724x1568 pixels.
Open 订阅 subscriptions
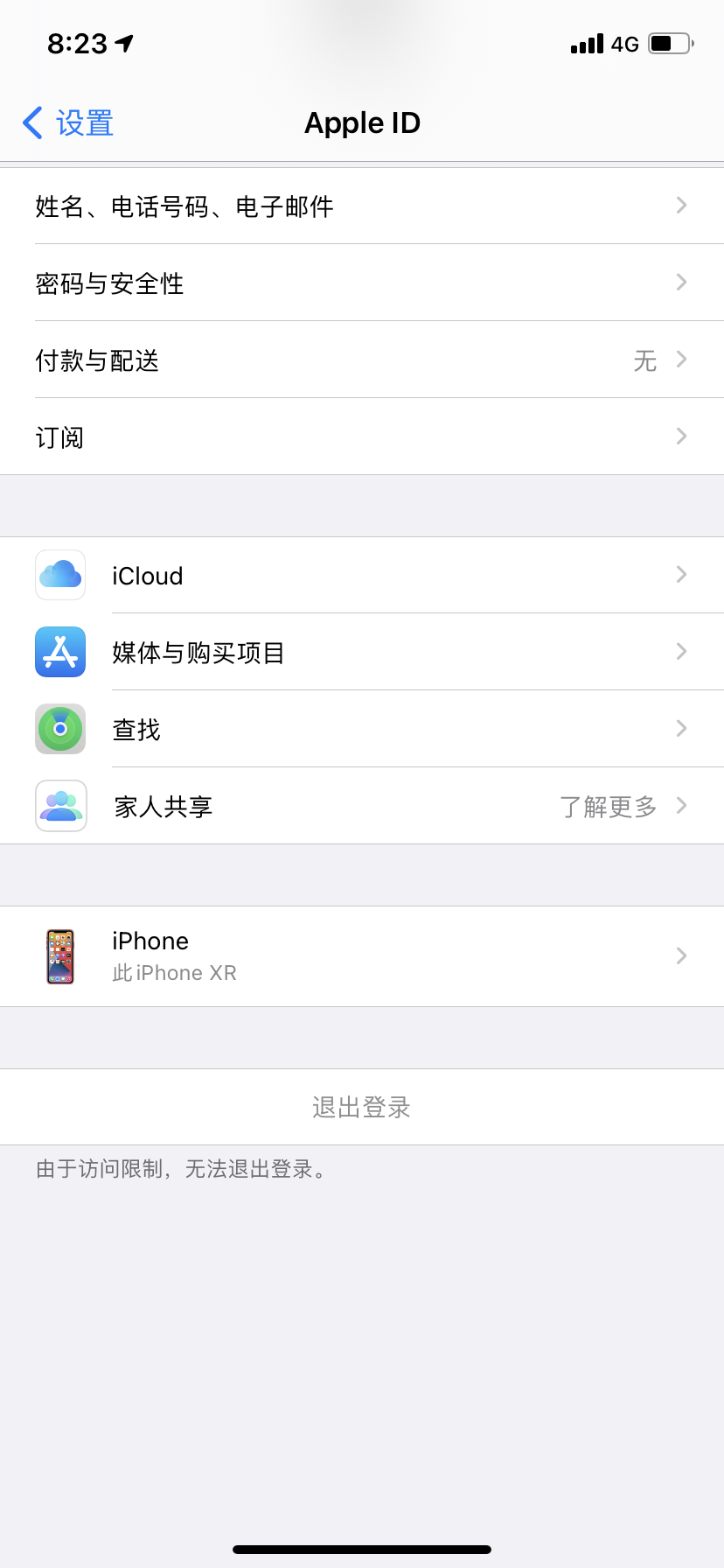coord(361,437)
